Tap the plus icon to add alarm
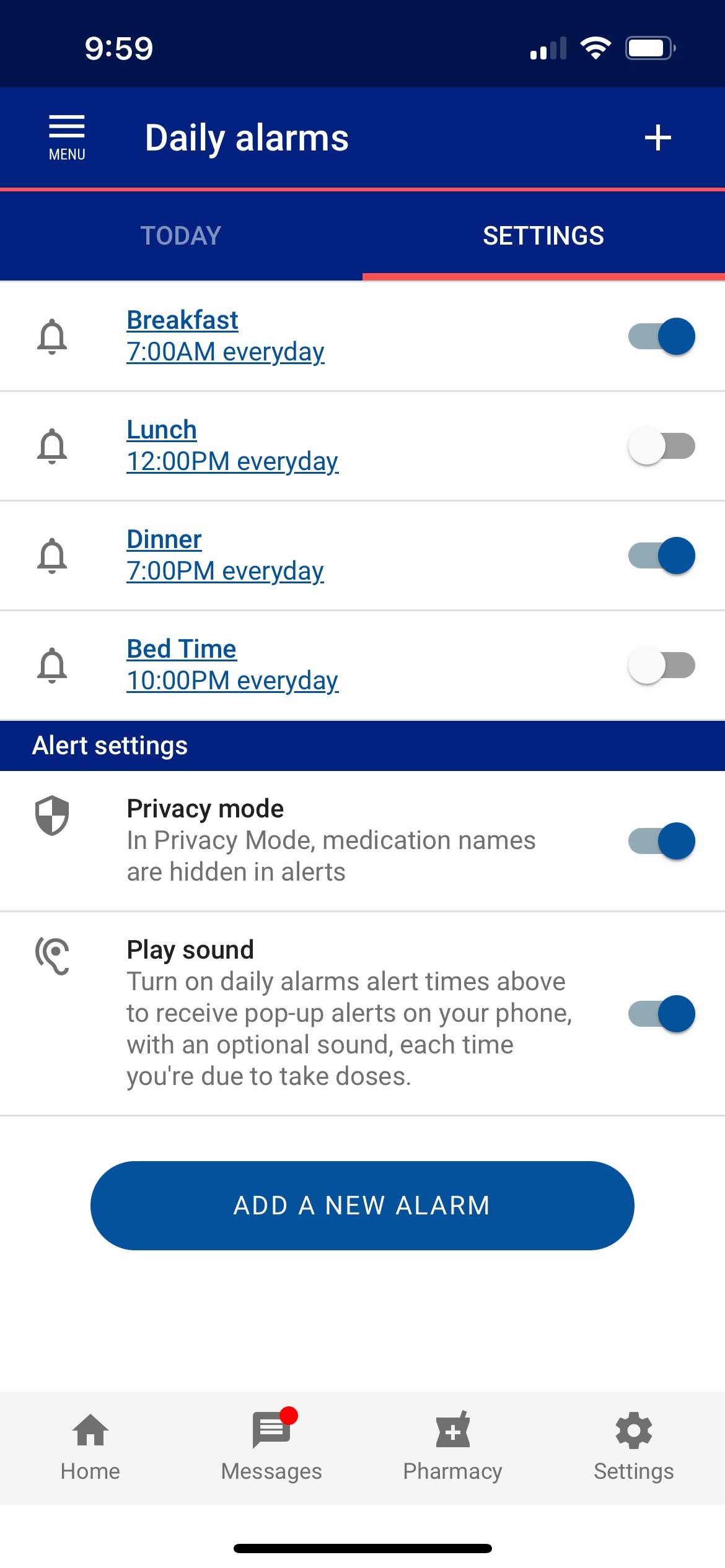Screen dimensions: 725x1568 coord(657,137)
